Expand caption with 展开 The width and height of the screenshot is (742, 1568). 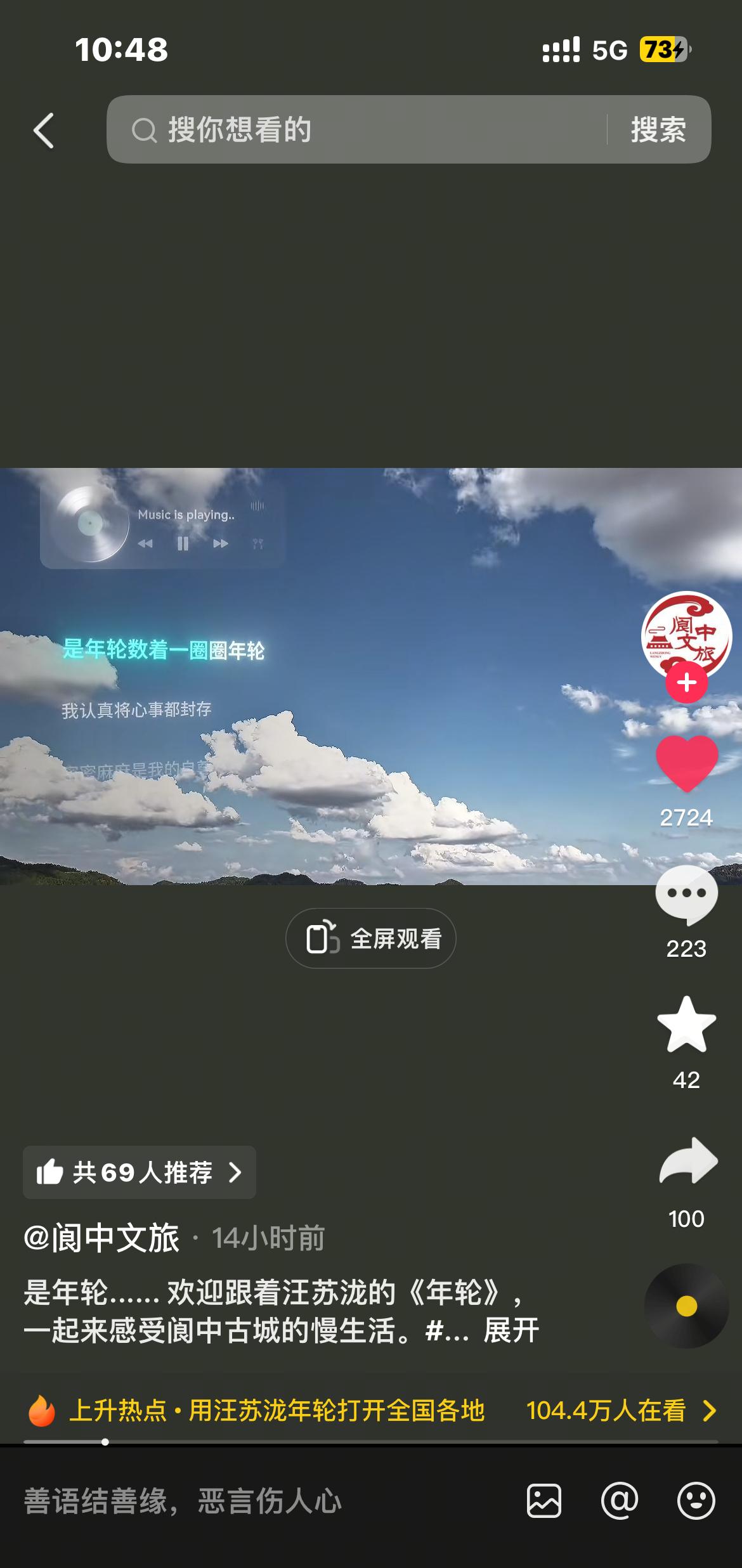(511, 1331)
